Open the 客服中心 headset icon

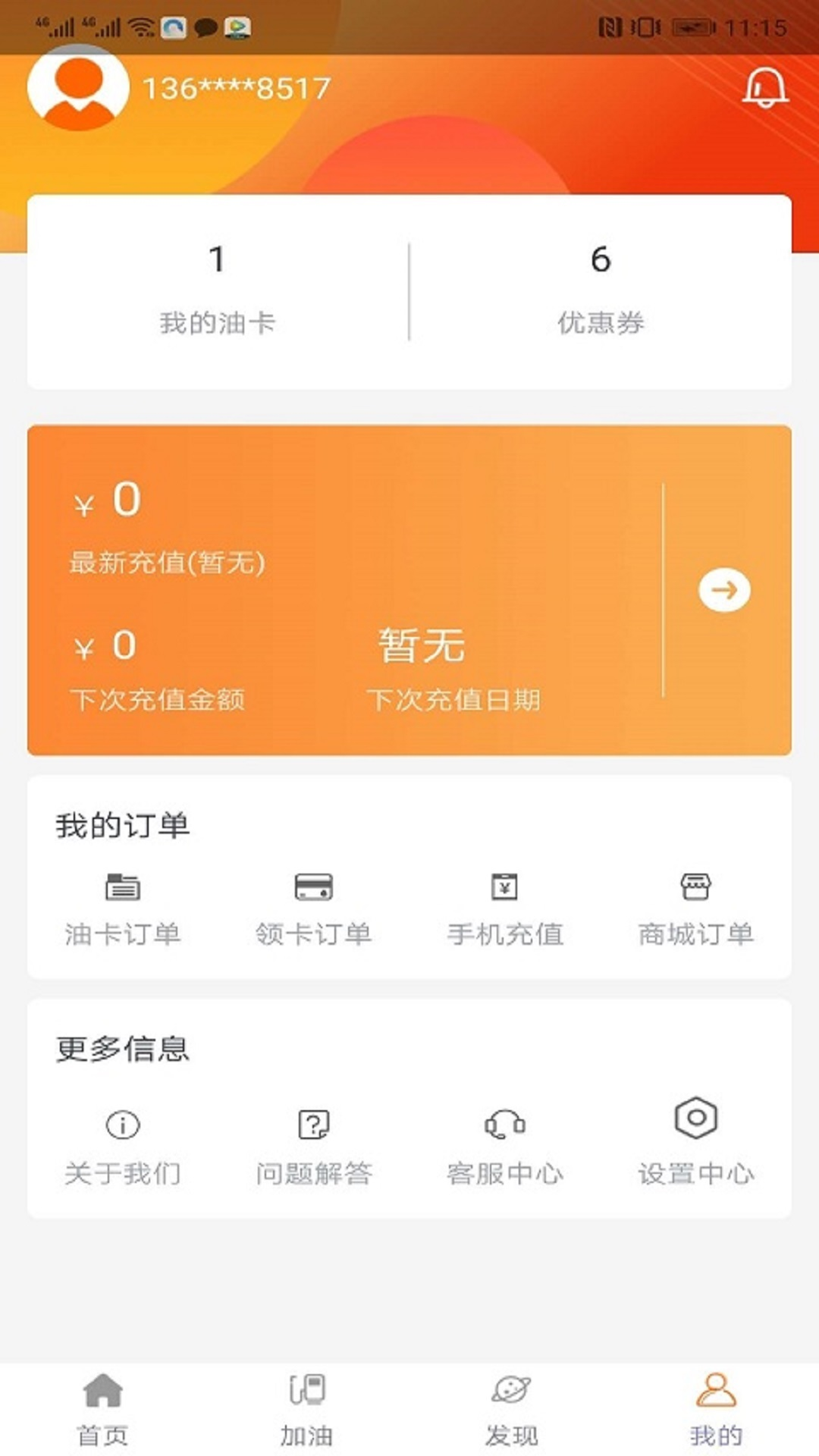505,1128
